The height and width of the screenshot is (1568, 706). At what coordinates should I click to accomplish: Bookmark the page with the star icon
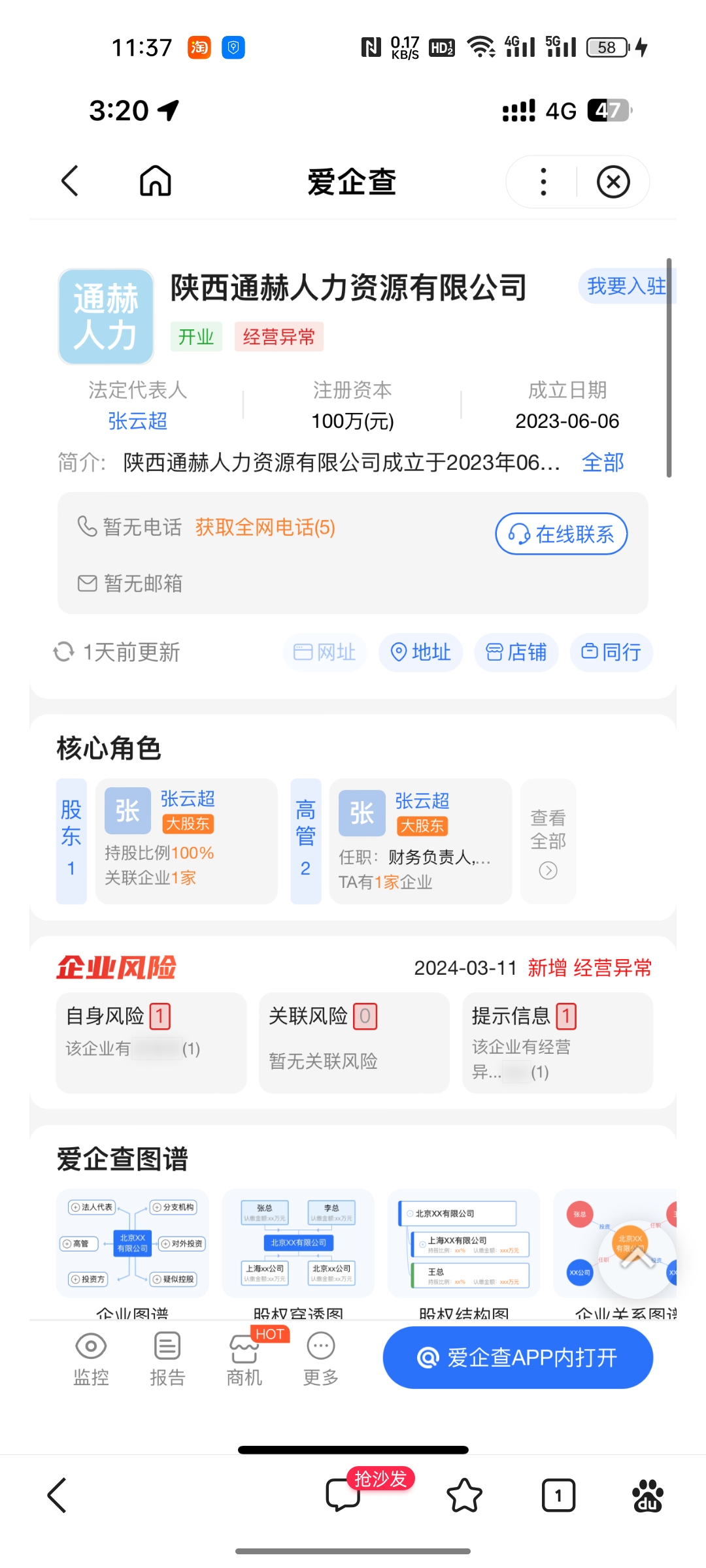[x=464, y=1495]
